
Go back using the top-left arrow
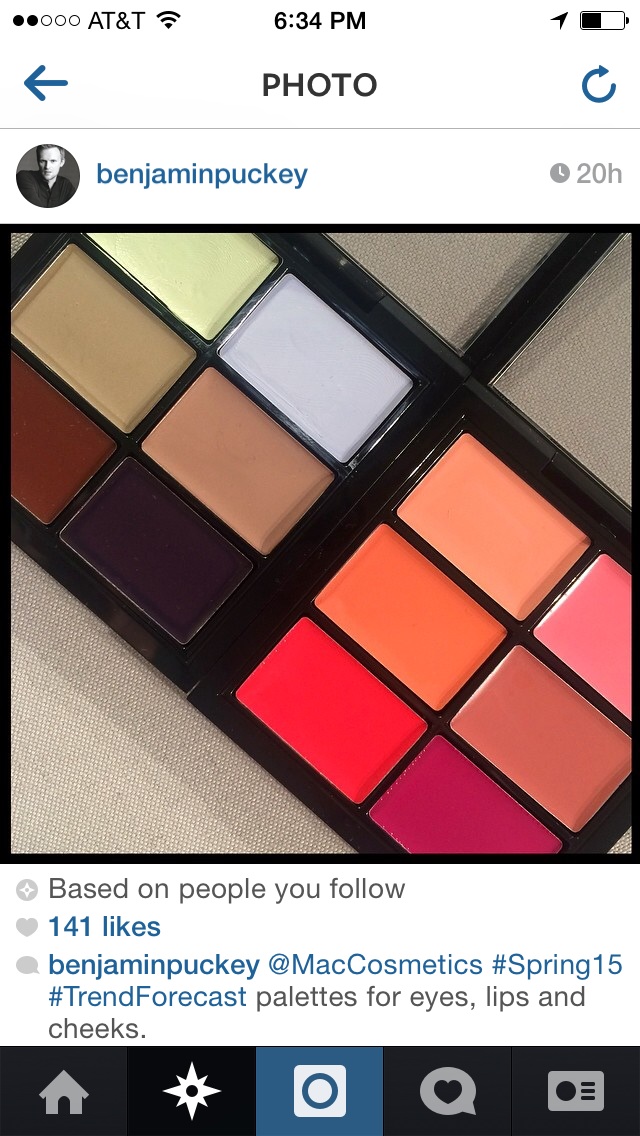pyautogui.click(x=46, y=83)
